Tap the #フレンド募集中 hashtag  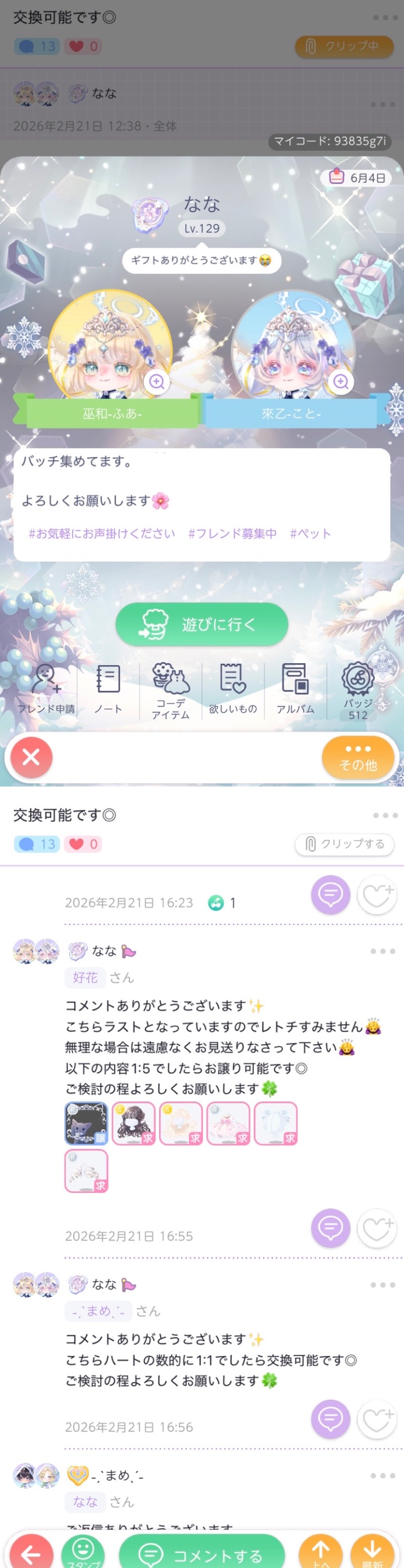pyautogui.click(x=232, y=533)
